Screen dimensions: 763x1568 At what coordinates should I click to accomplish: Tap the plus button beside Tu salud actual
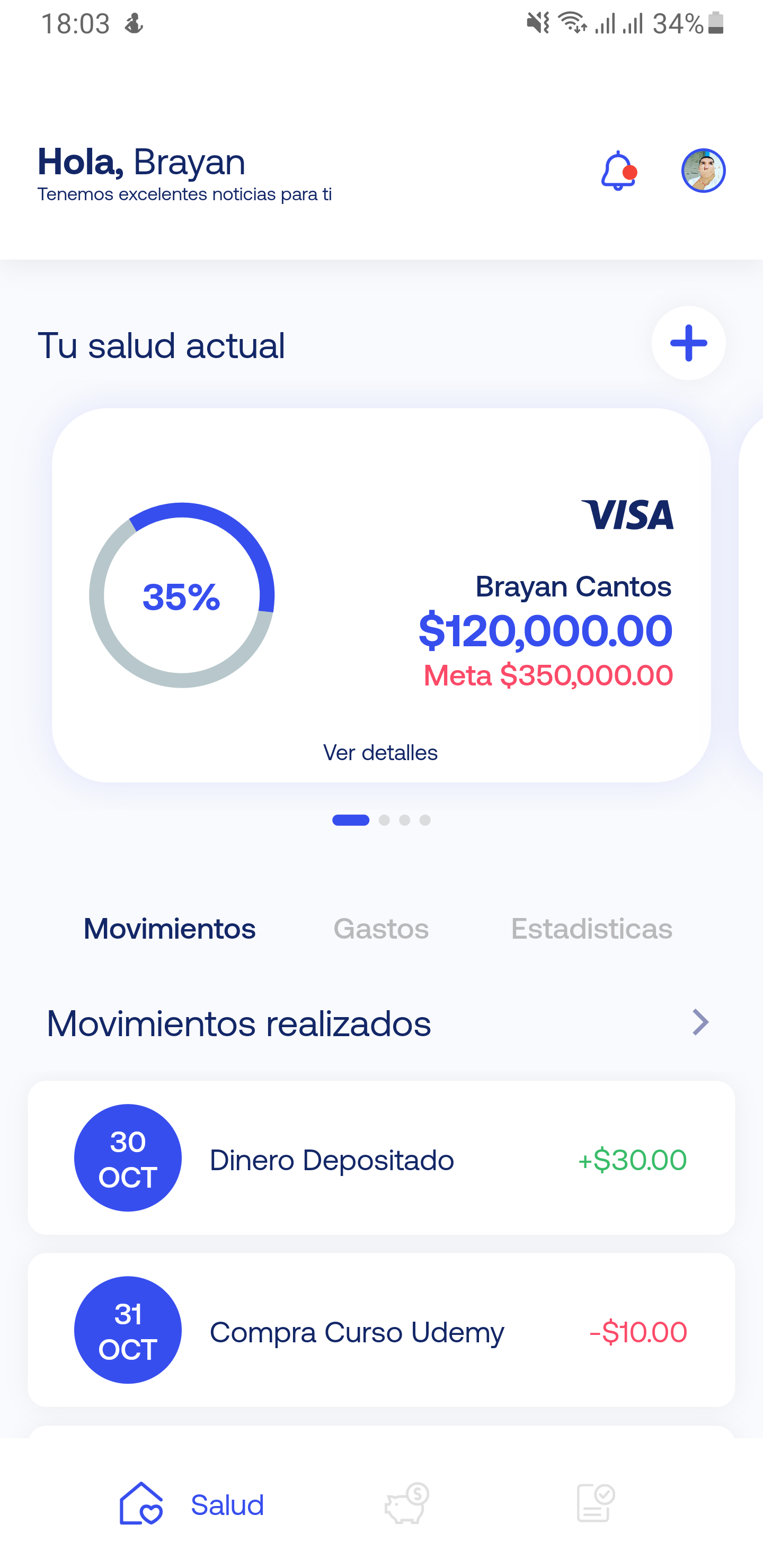[688, 343]
